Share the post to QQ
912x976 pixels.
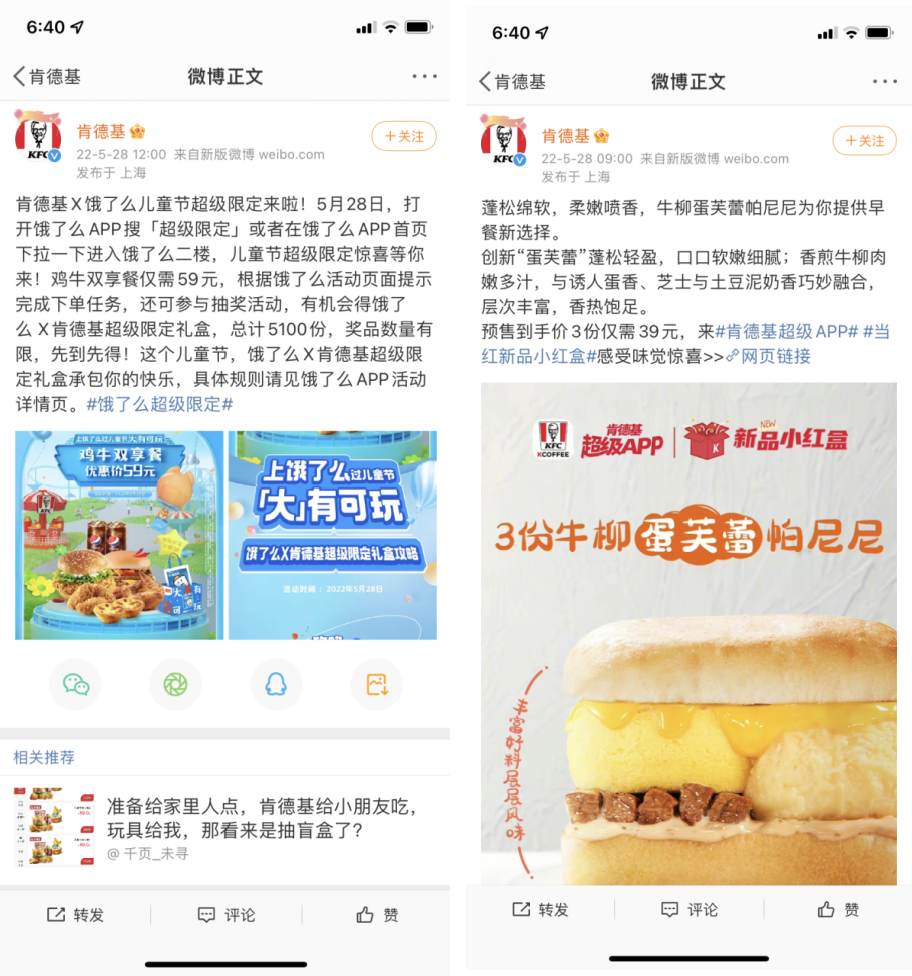click(x=276, y=685)
